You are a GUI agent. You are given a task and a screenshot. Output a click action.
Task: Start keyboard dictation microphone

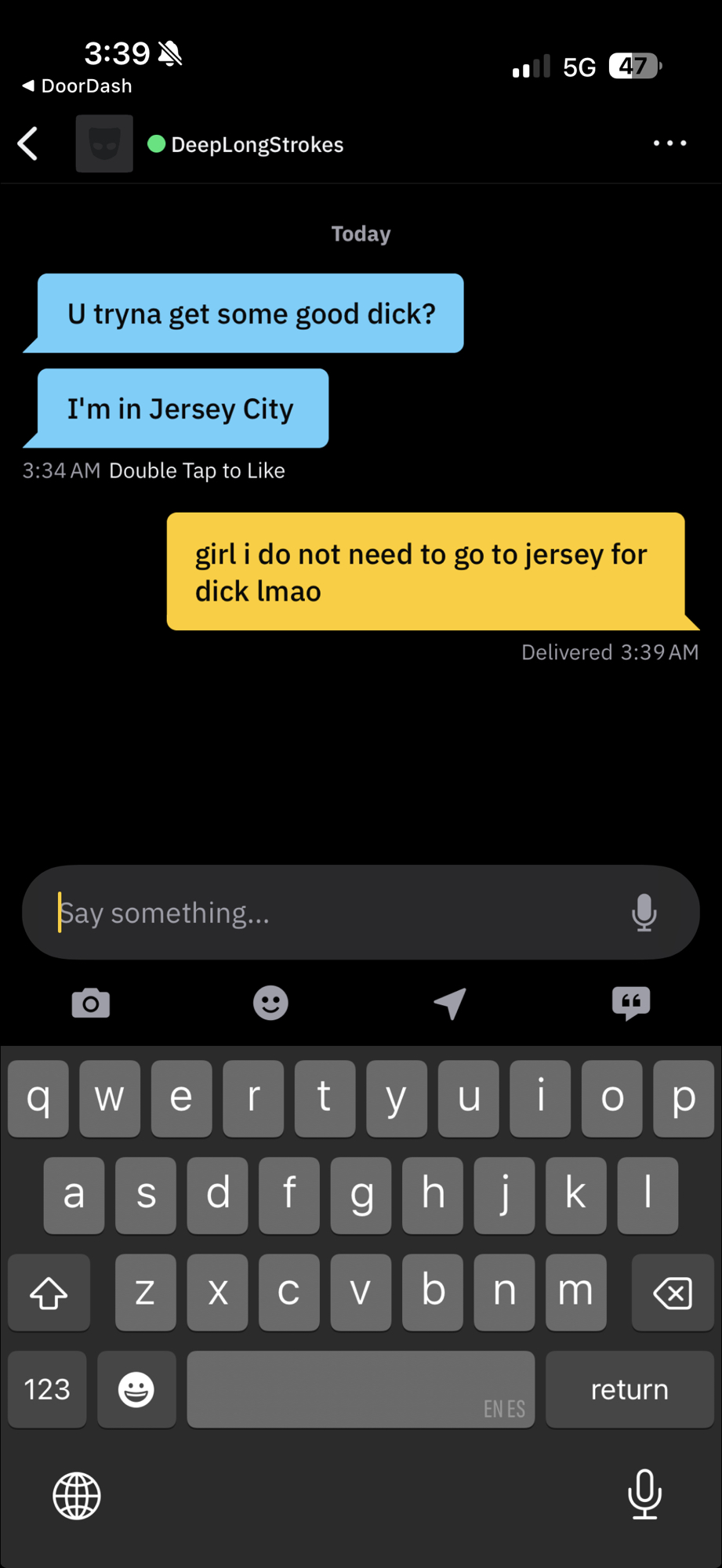(644, 1494)
